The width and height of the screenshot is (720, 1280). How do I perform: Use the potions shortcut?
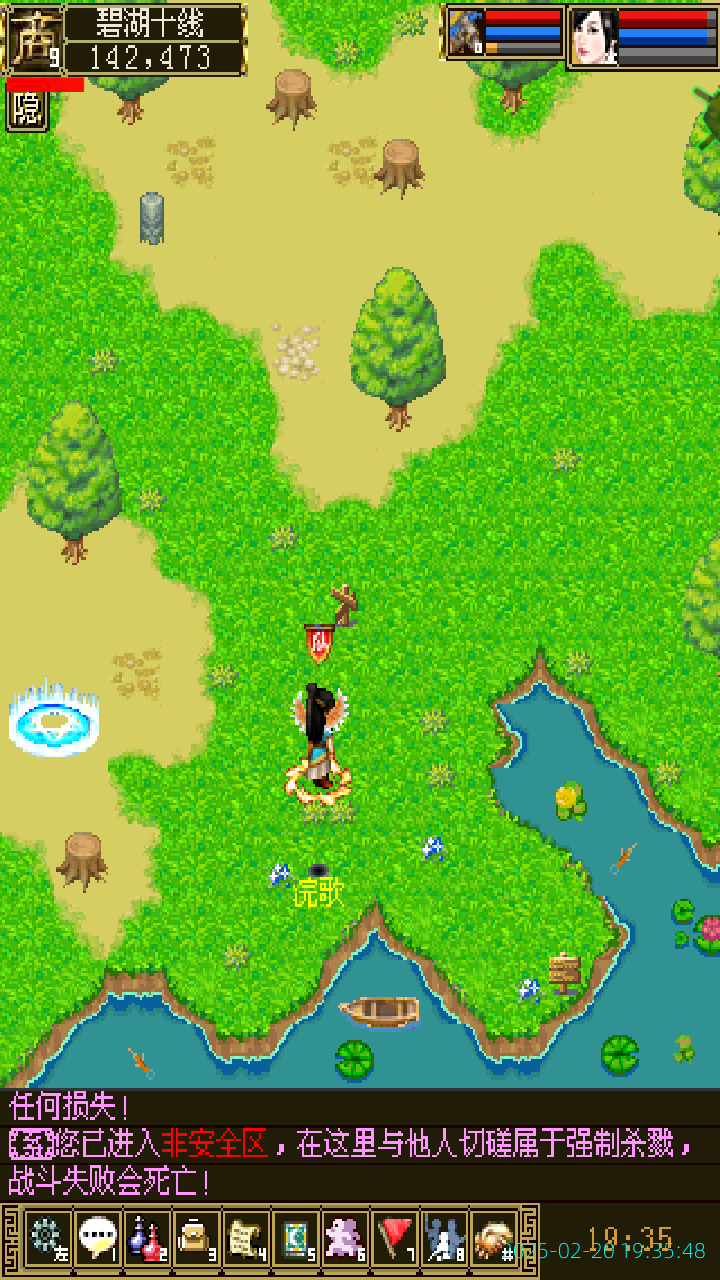147,1238
